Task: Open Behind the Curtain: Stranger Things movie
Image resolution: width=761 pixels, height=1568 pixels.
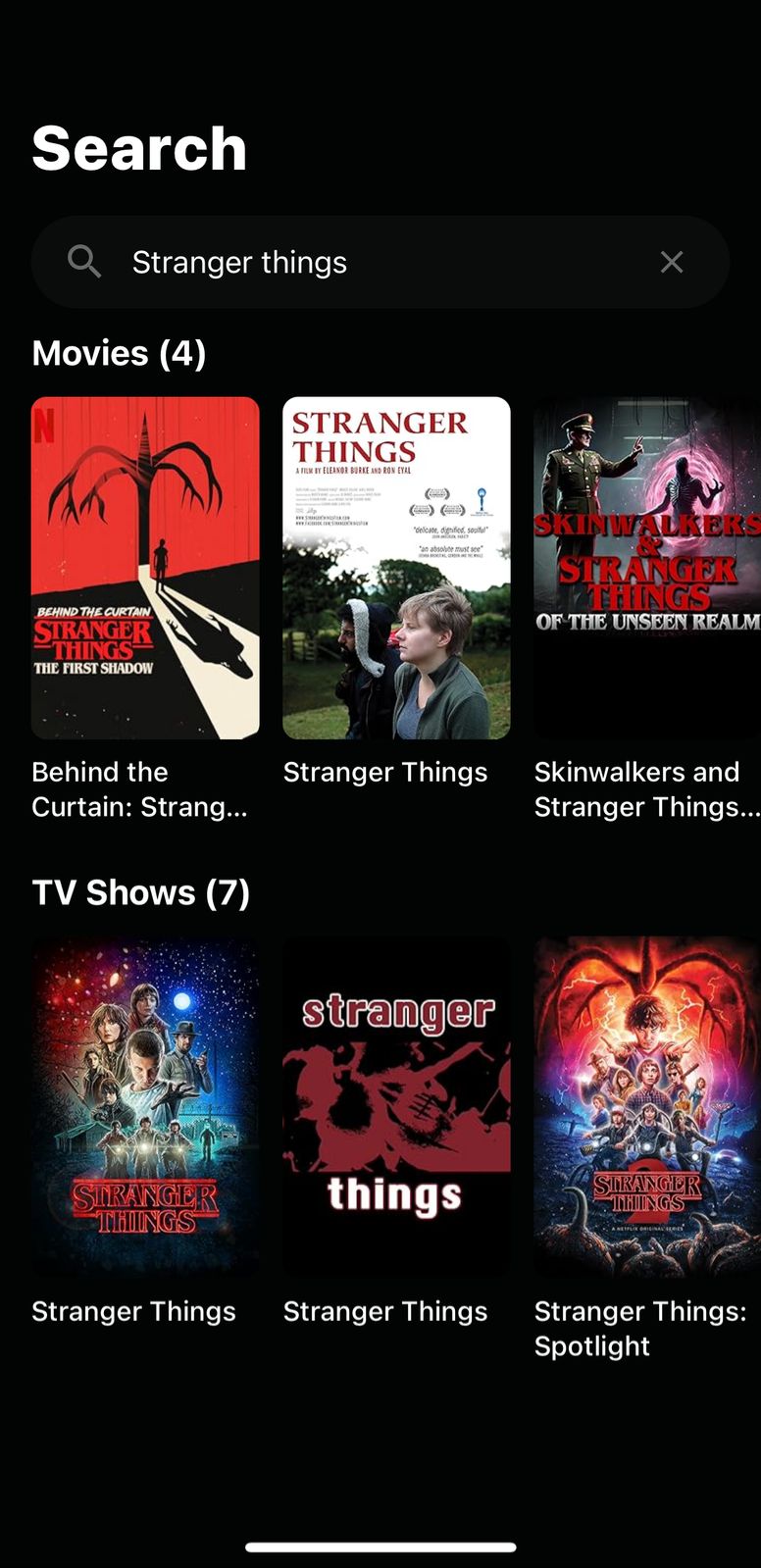Action: click(145, 568)
